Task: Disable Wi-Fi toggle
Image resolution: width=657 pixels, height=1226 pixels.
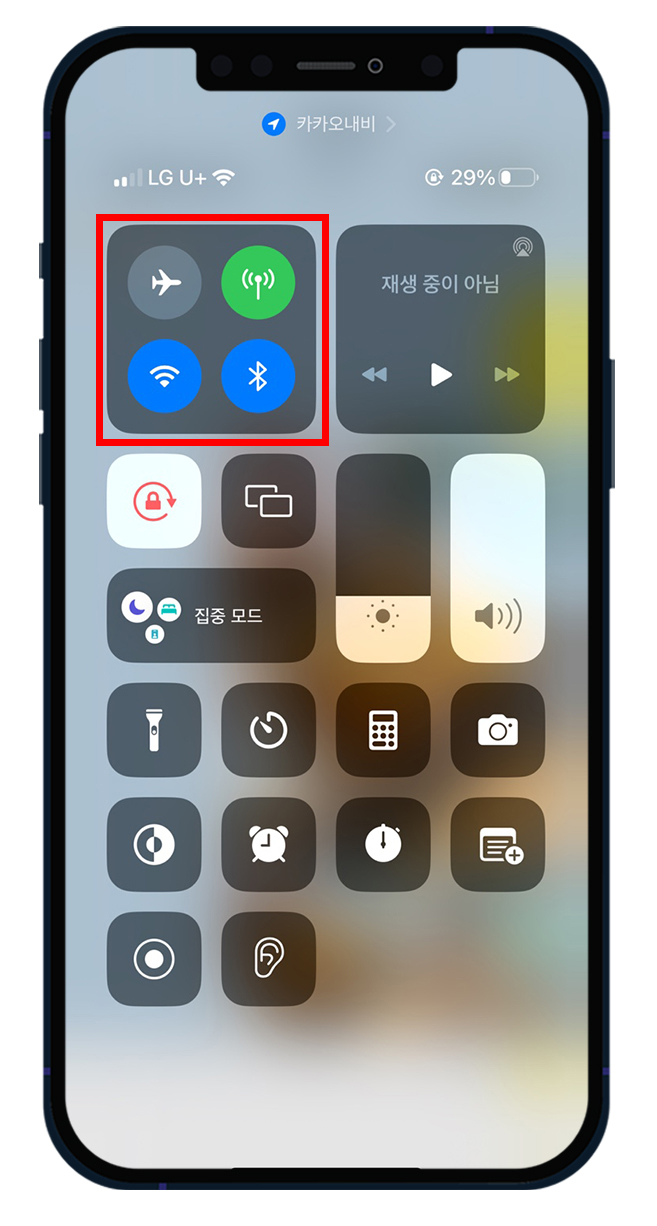Action: [165, 376]
